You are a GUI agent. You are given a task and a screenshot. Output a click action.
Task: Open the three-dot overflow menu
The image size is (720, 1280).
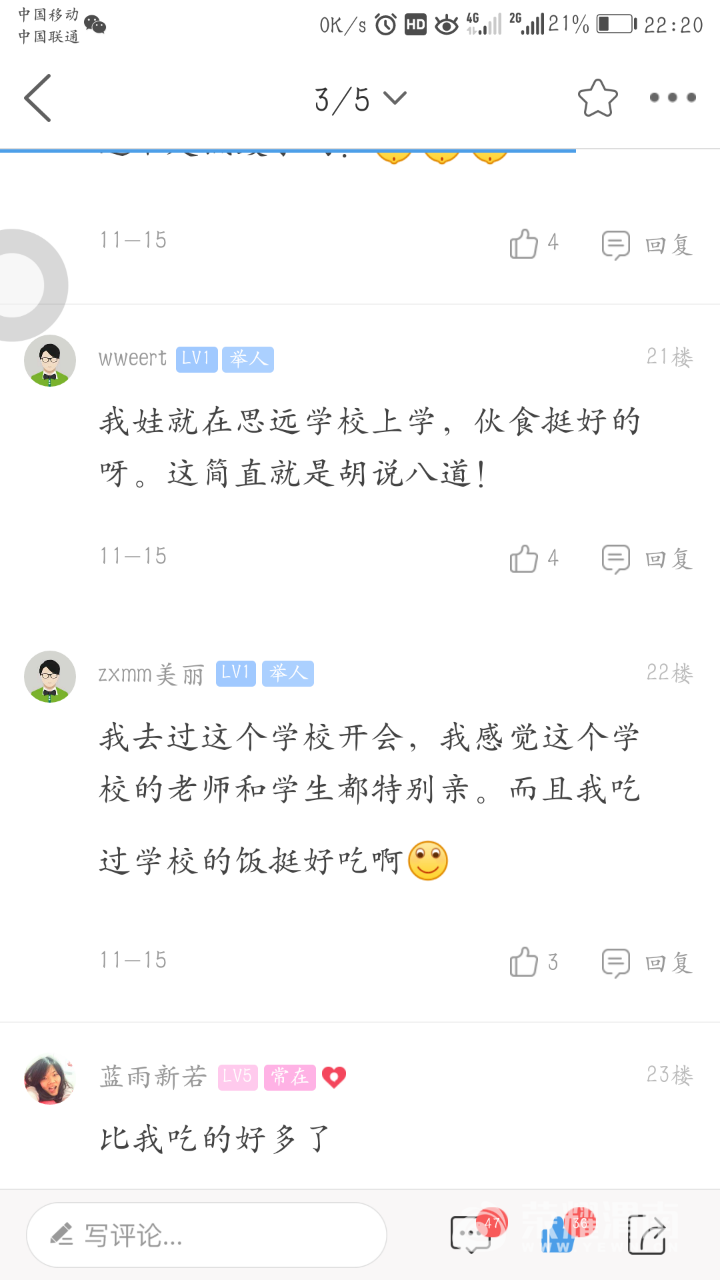[672, 98]
